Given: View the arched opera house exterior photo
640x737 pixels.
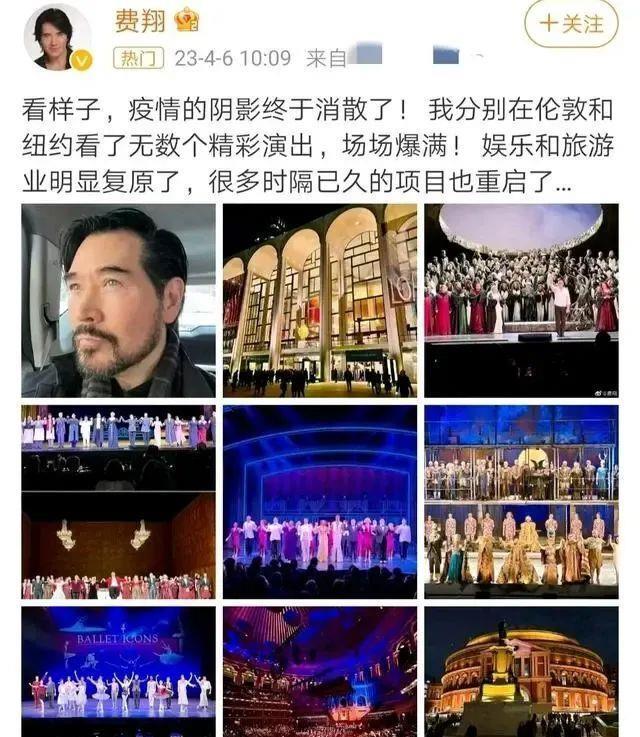Looking at the screenshot, I should coord(319,300).
